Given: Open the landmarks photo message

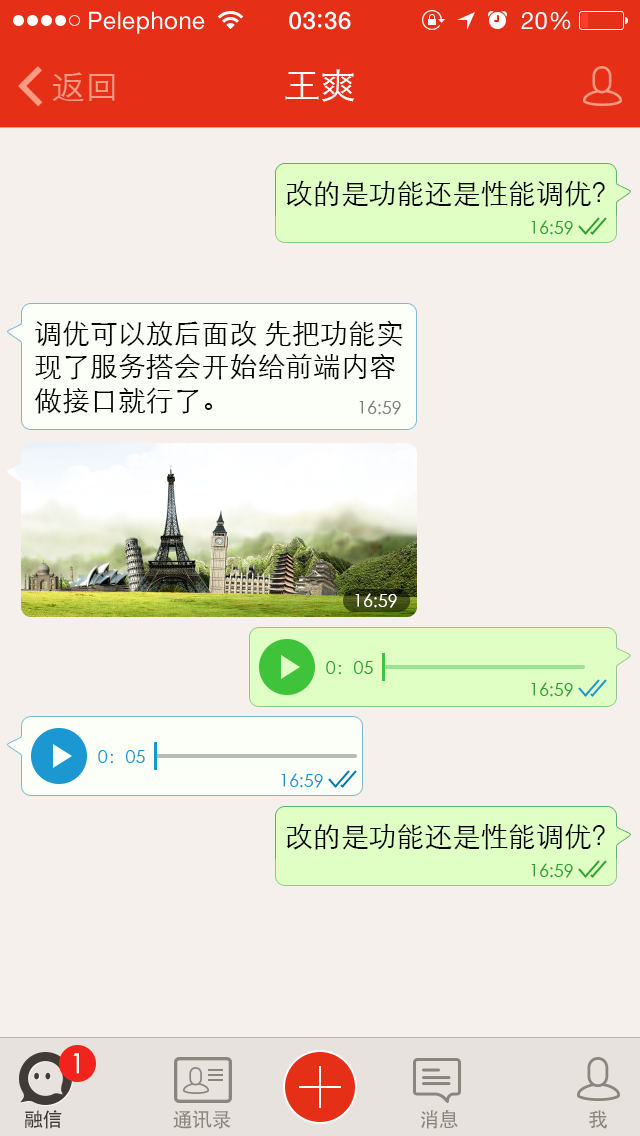Looking at the screenshot, I should (219, 530).
